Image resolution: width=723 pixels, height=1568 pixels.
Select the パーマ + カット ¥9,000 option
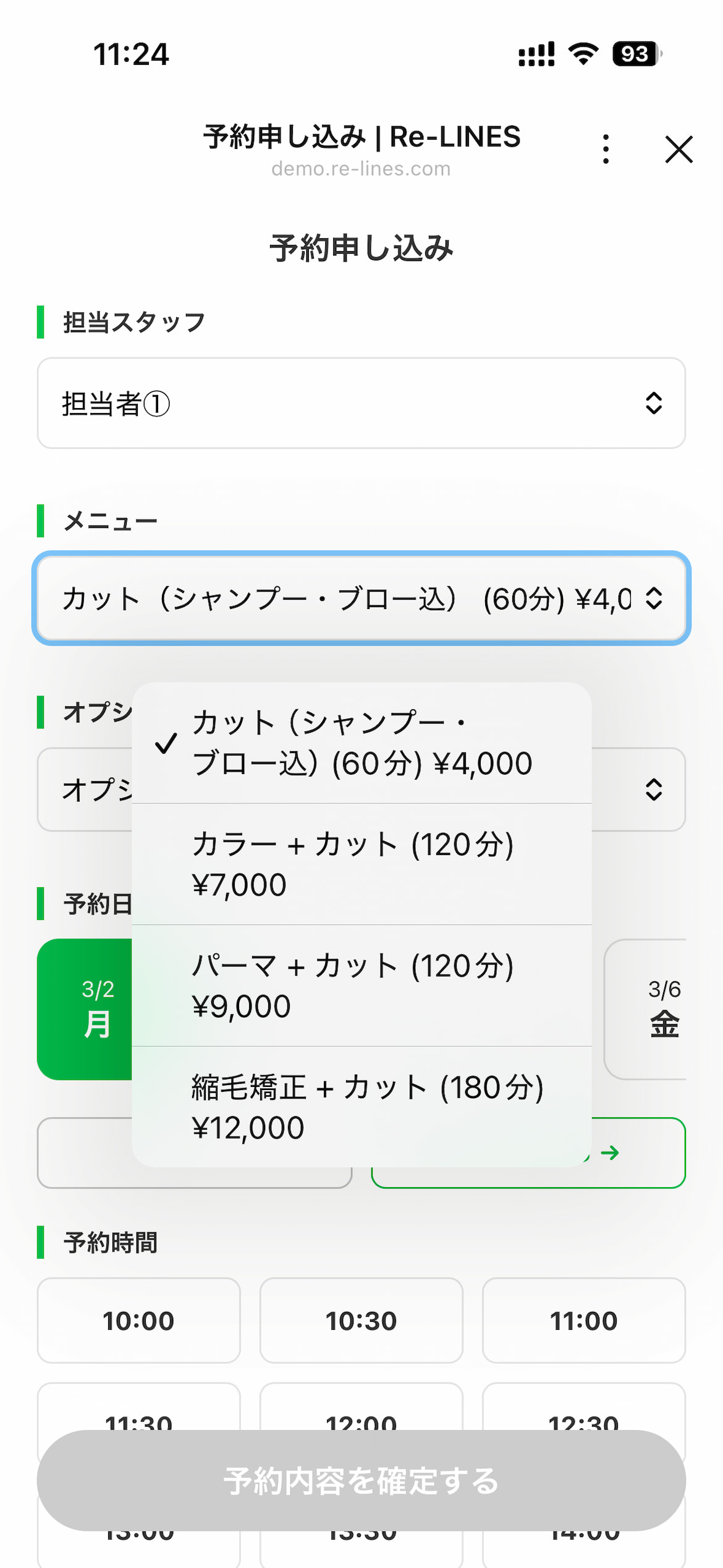tap(363, 986)
